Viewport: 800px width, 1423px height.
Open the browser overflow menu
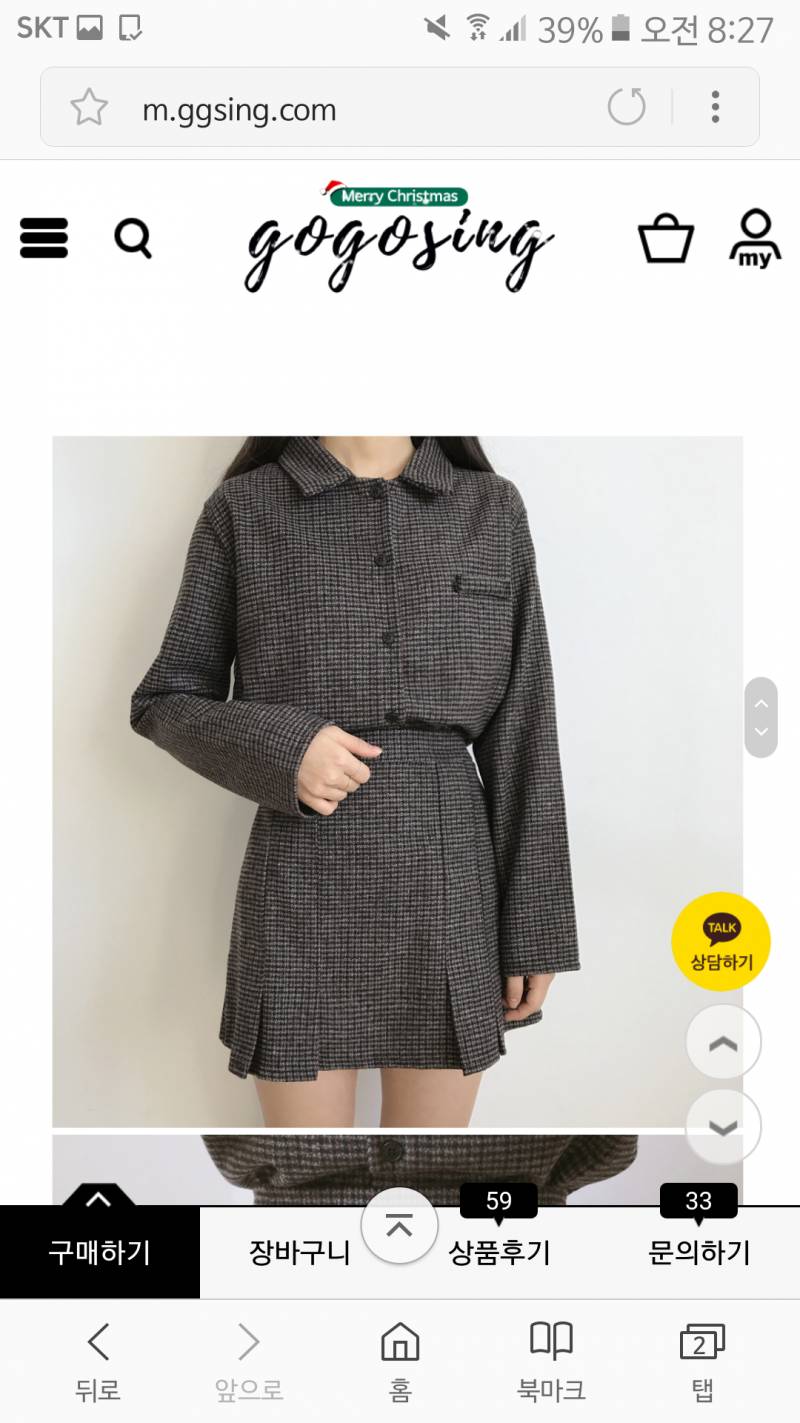pos(715,107)
